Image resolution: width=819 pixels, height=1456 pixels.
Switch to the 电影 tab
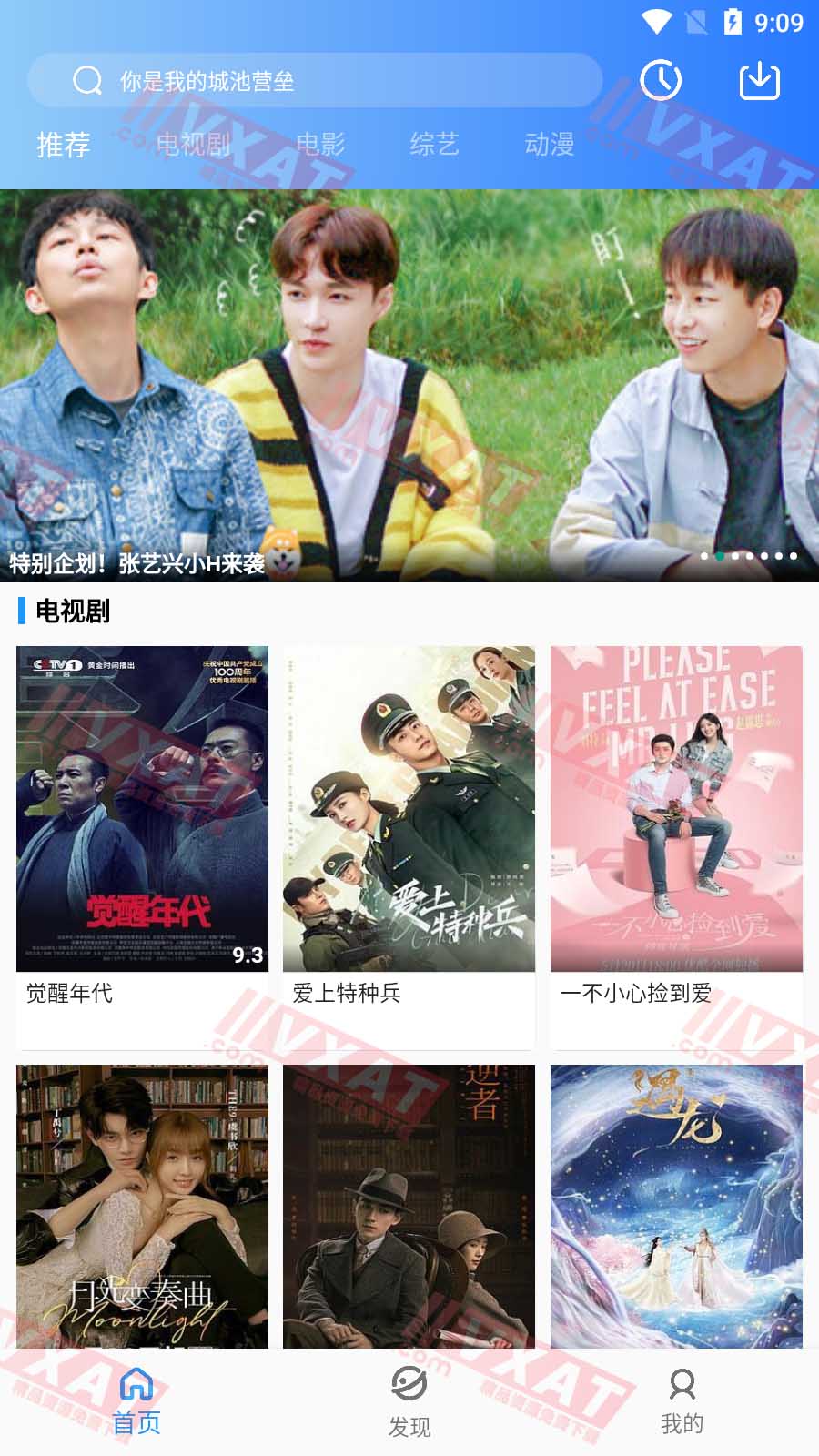pyautogui.click(x=320, y=144)
